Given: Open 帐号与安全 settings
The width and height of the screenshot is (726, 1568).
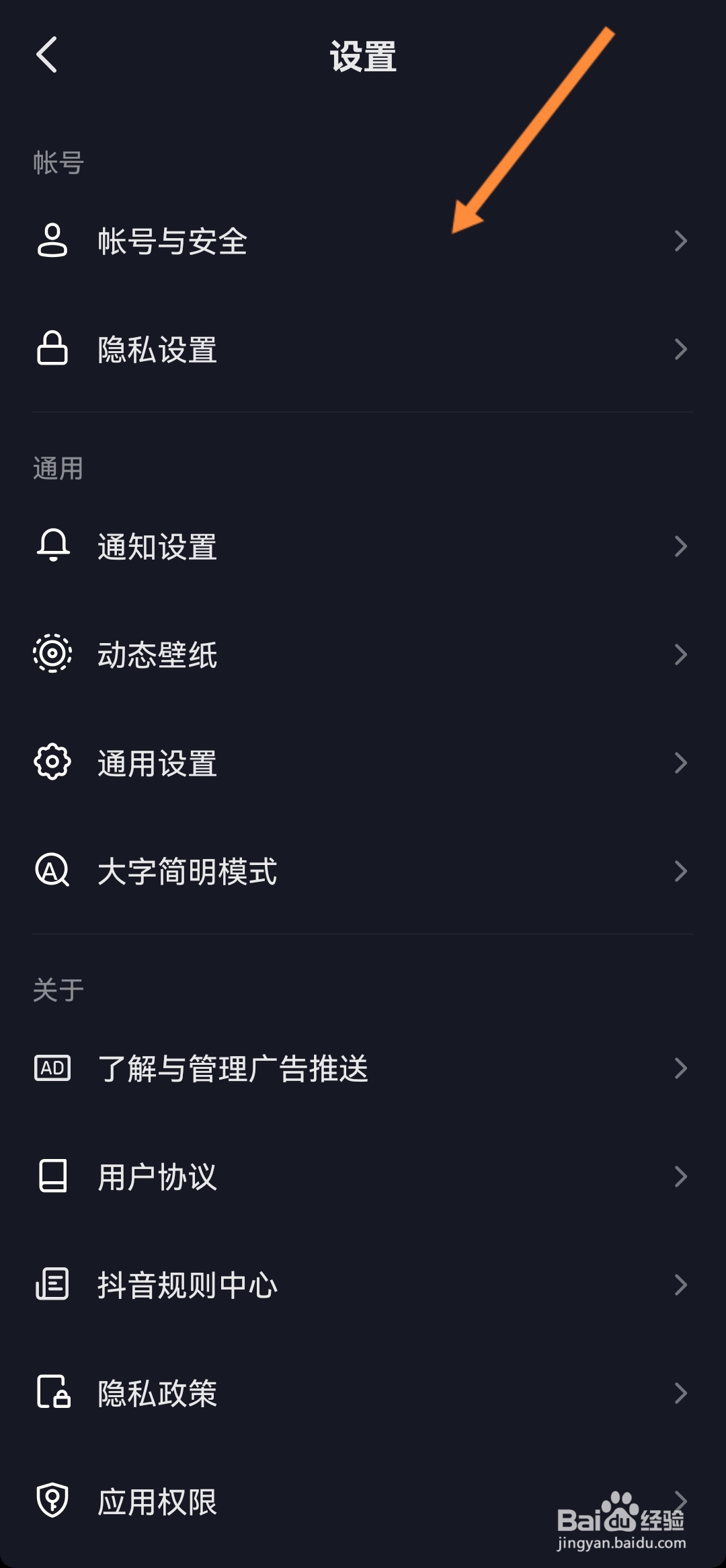Looking at the screenshot, I should pos(363,241).
